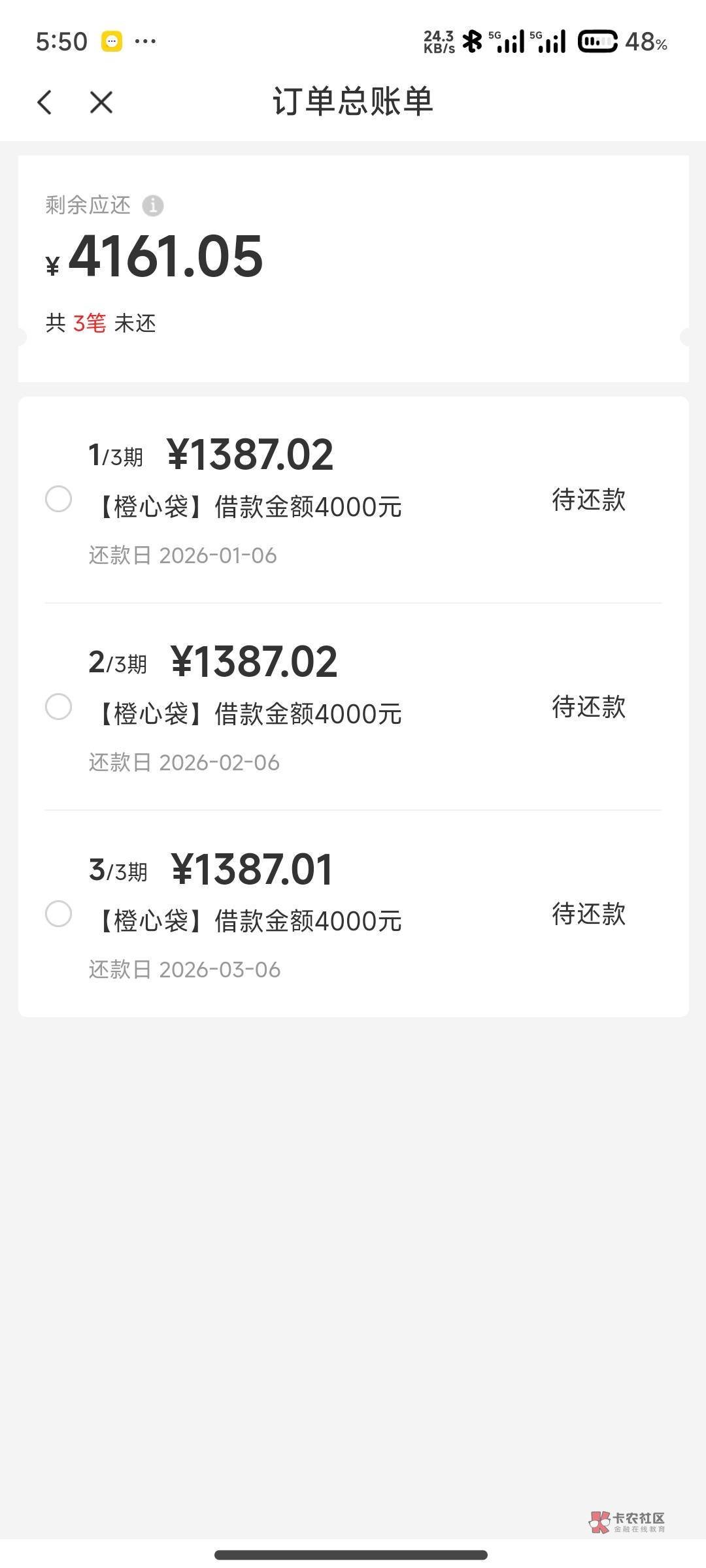Select the 2/3期 installment due 2026-02-06
The height and width of the screenshot is (1568, 706).
pos(58,706)
